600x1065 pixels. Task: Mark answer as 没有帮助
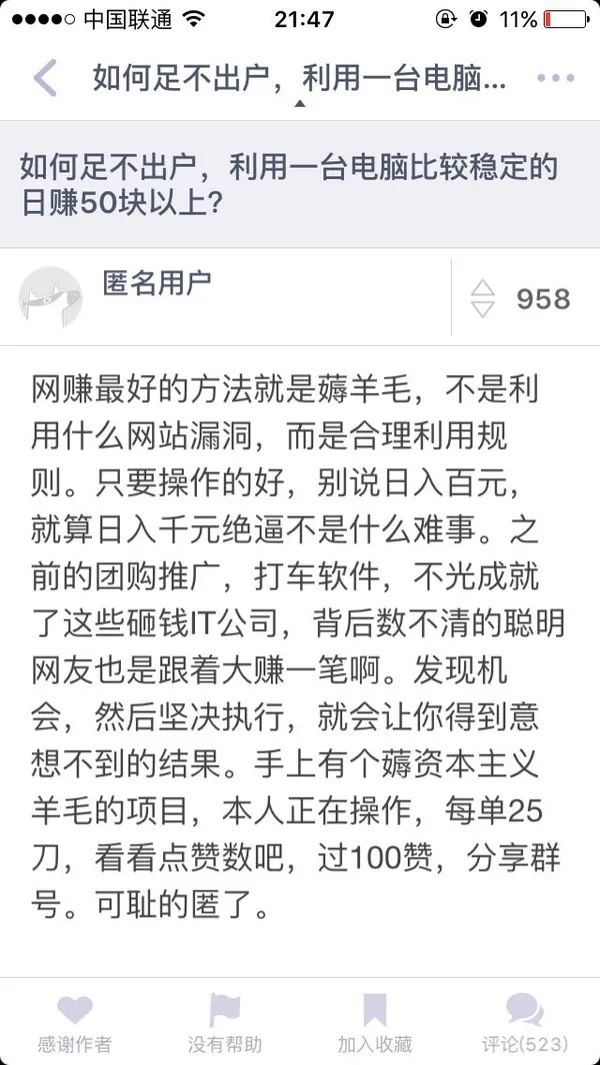(x=225, y=1022)
